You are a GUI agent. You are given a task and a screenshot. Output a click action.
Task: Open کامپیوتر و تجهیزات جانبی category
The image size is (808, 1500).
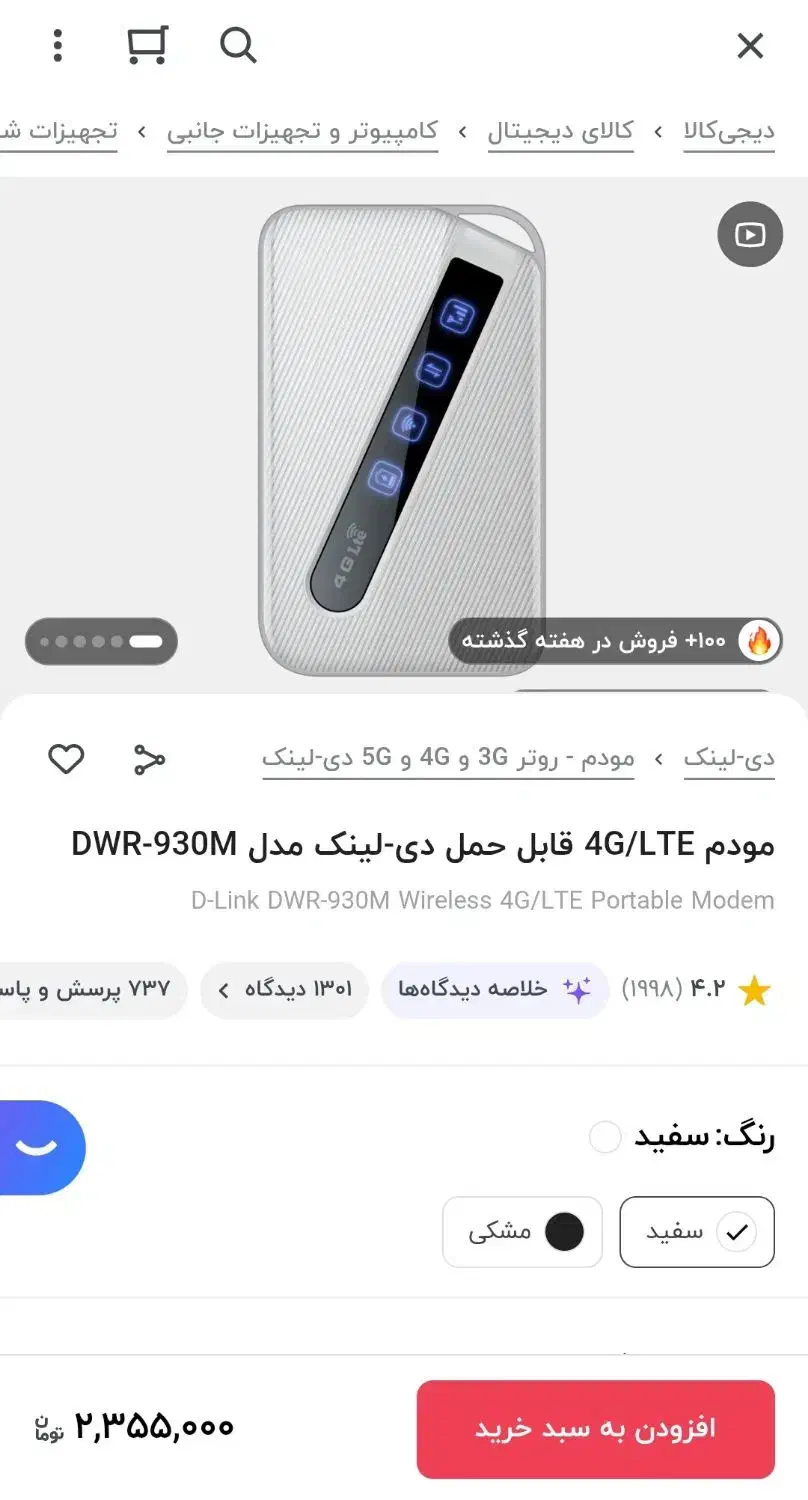pyautogui.click(x=303, y=131)
